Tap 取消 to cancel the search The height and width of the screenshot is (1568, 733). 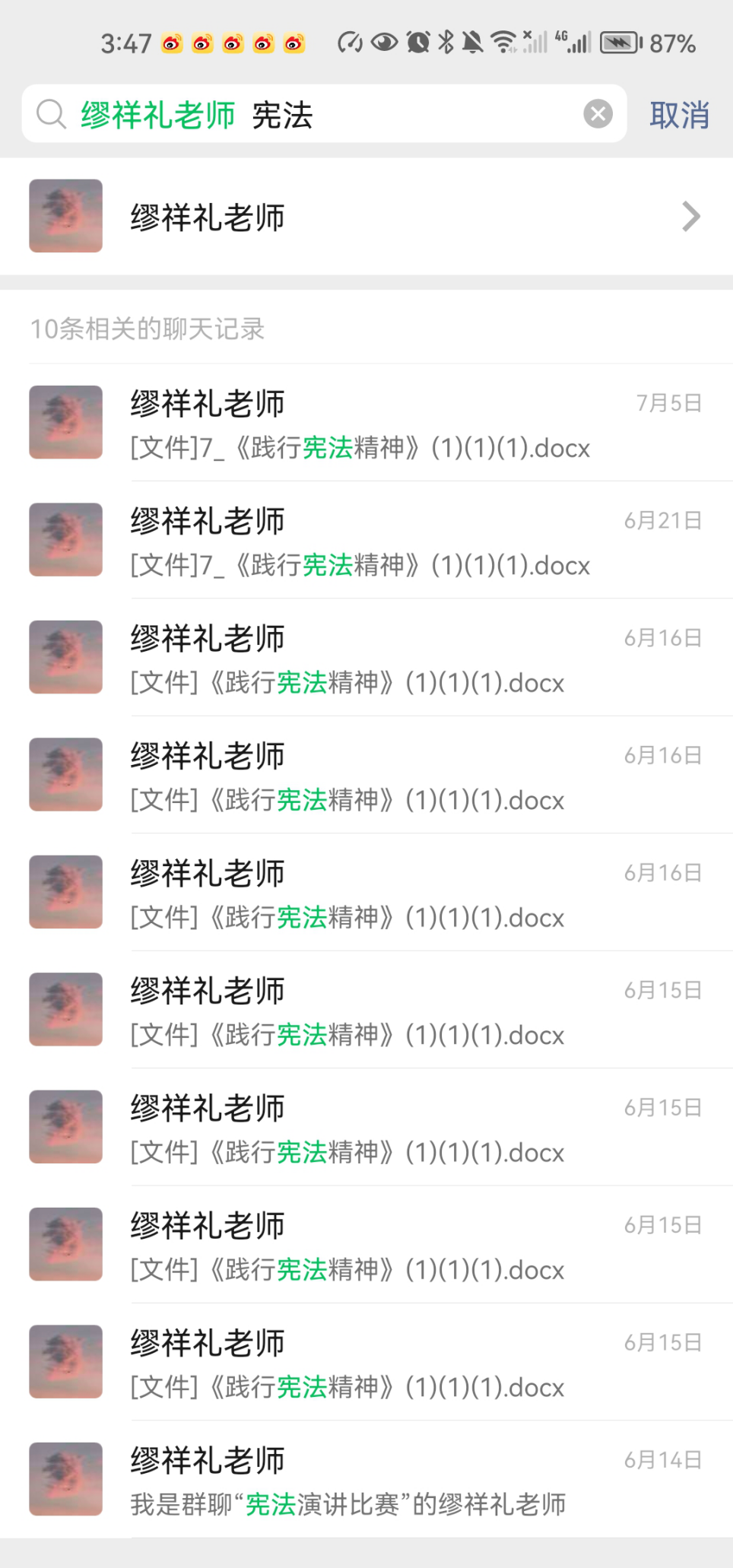coord(679,116)
